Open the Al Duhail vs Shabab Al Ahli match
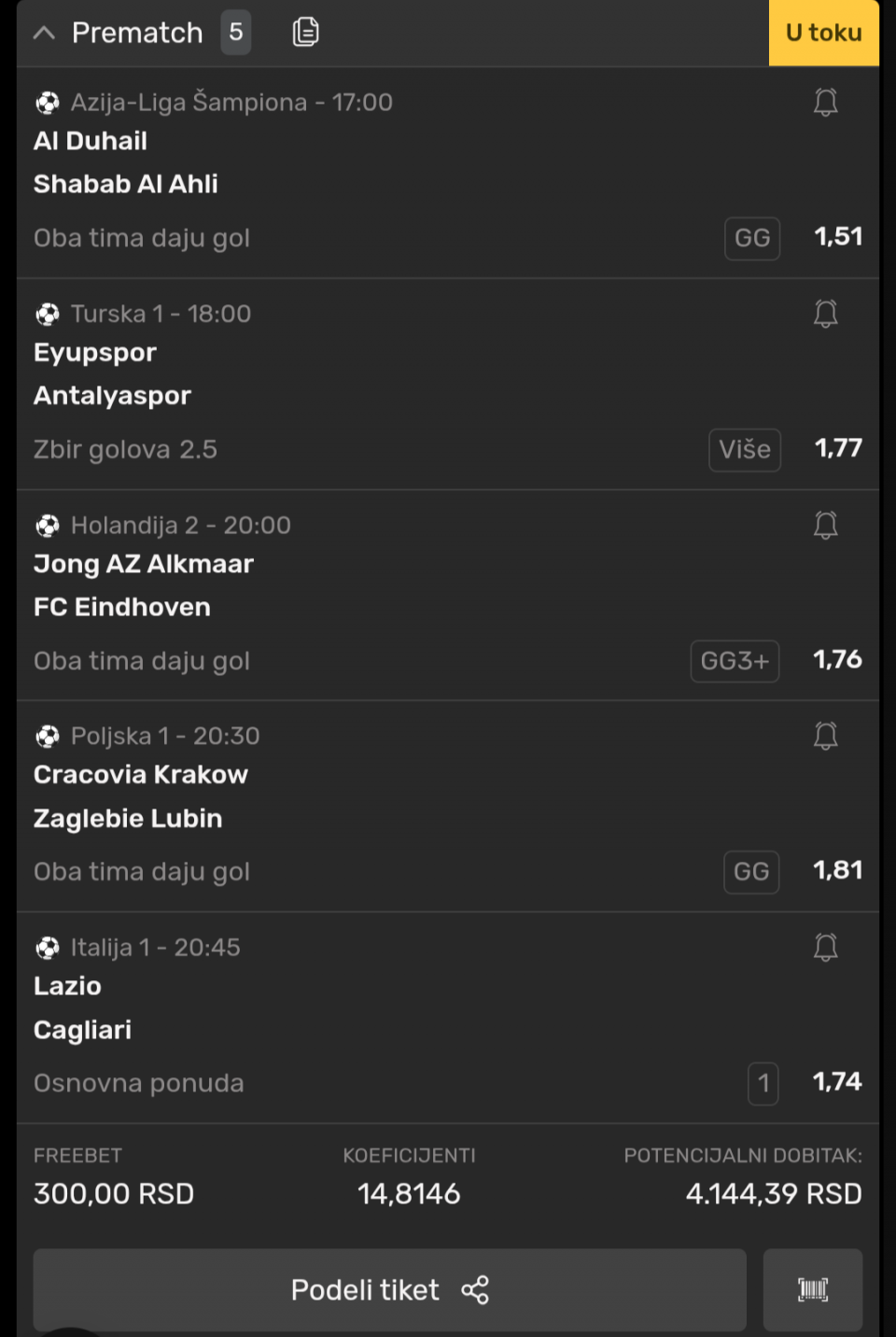Screen dimensions: 896x1337 126,162
